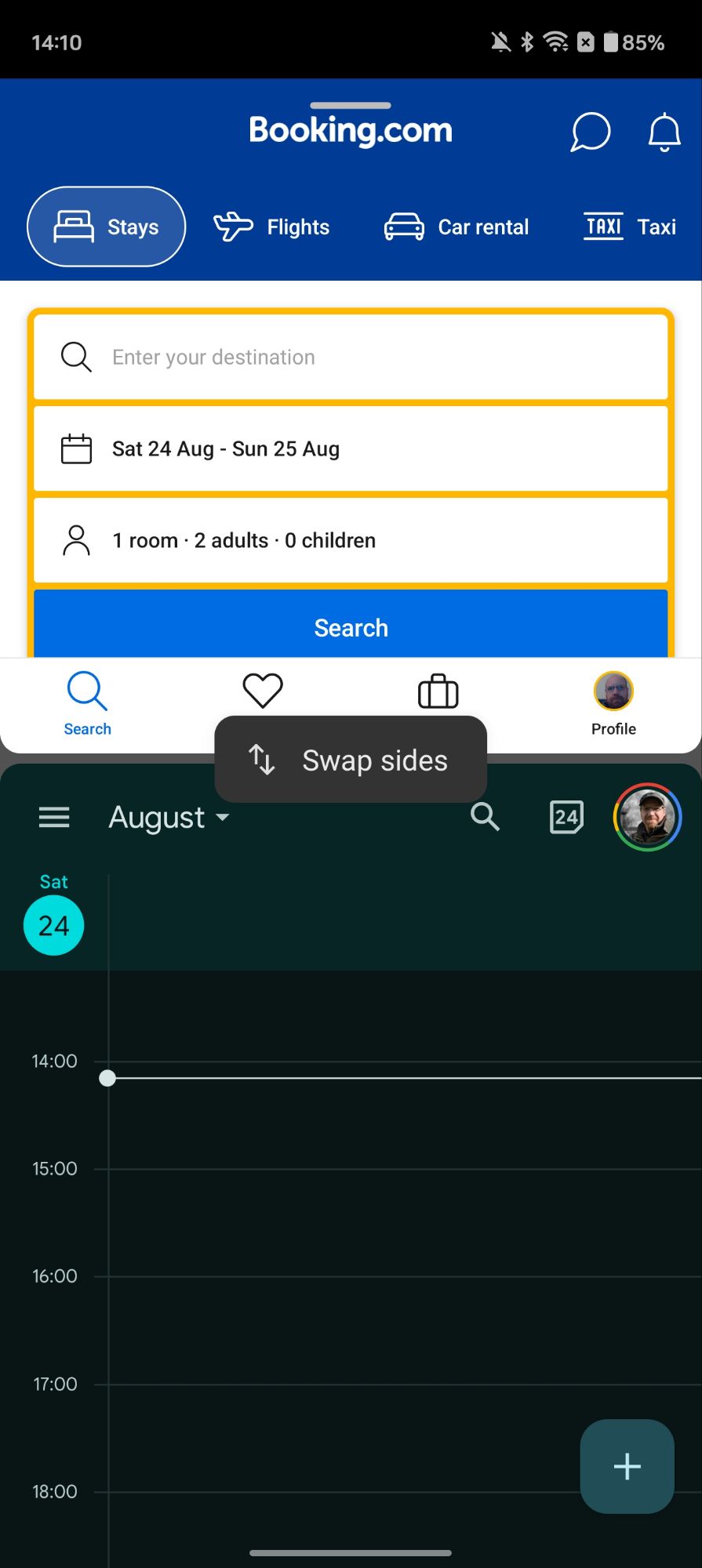
Task: Select the Stays tab
Action: point(107,227)
